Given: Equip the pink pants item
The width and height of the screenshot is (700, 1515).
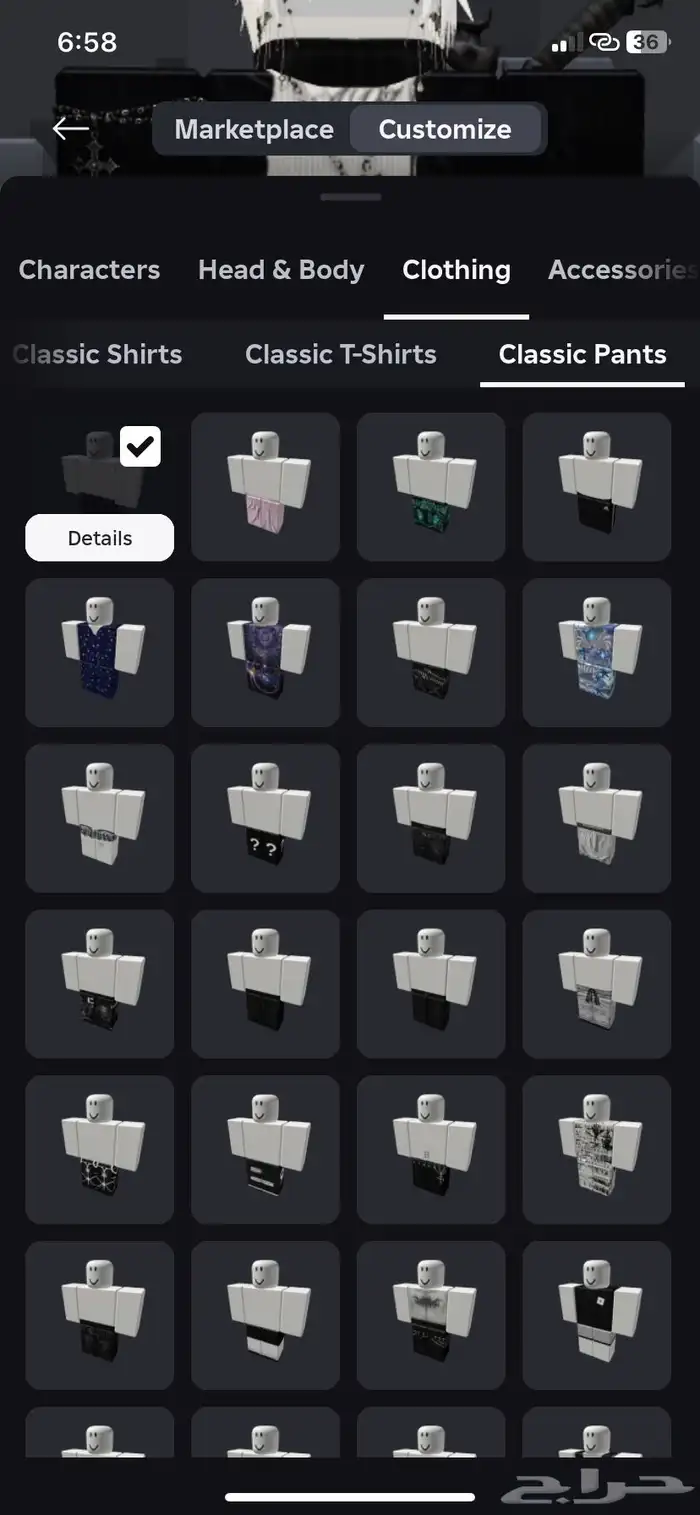Looking at the screenshot, I should [265, 486].
